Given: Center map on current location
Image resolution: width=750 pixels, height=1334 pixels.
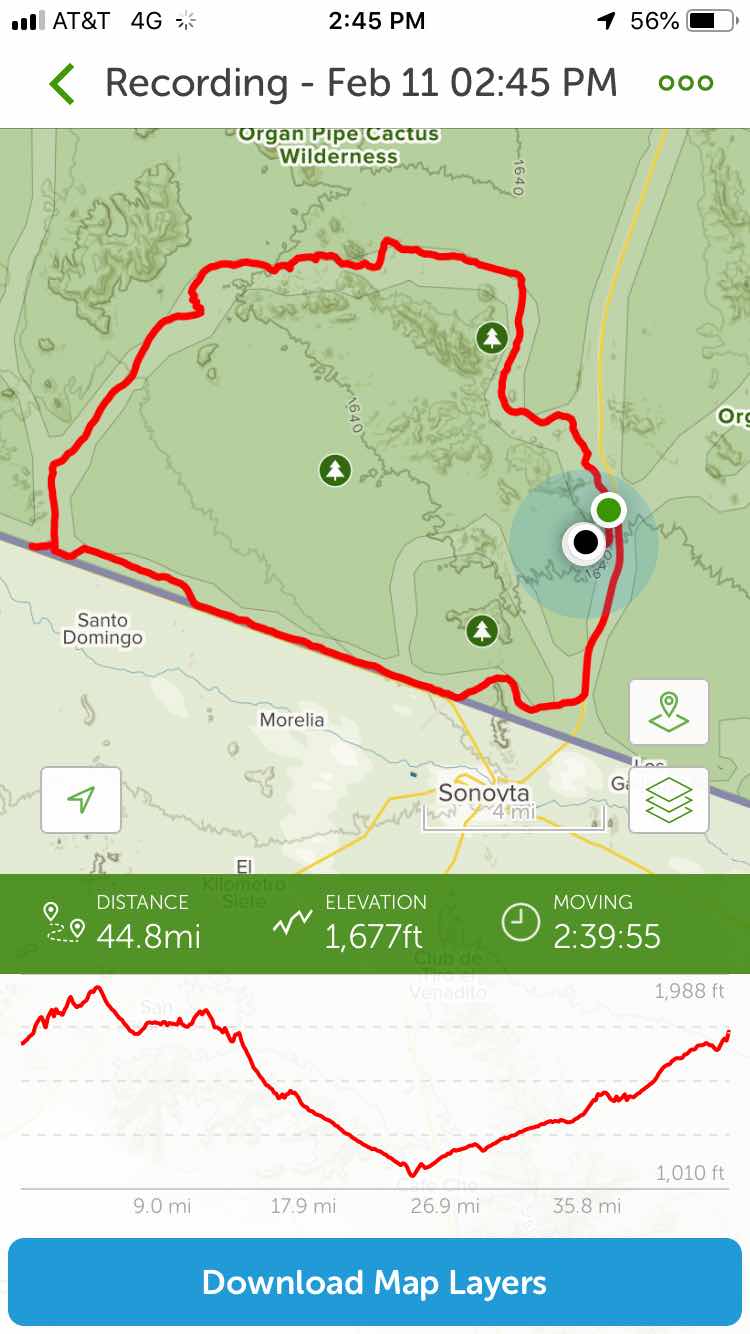Looking at the screenshot, I should [81, 799].
